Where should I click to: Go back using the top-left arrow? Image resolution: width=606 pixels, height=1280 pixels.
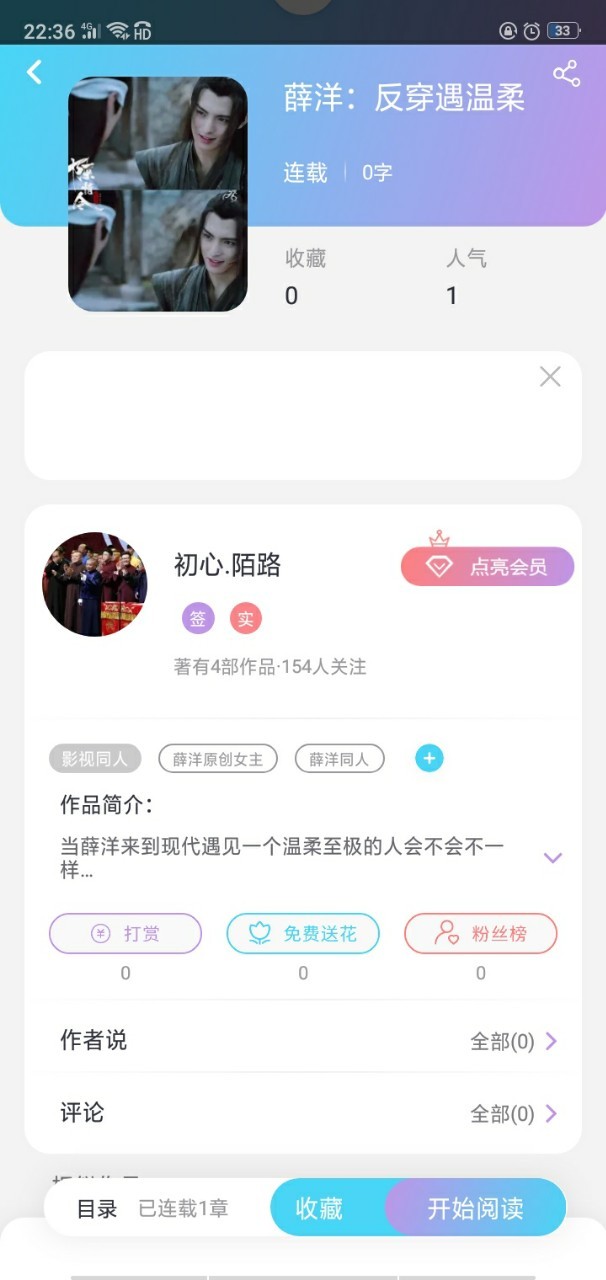(x=35, y=72)
